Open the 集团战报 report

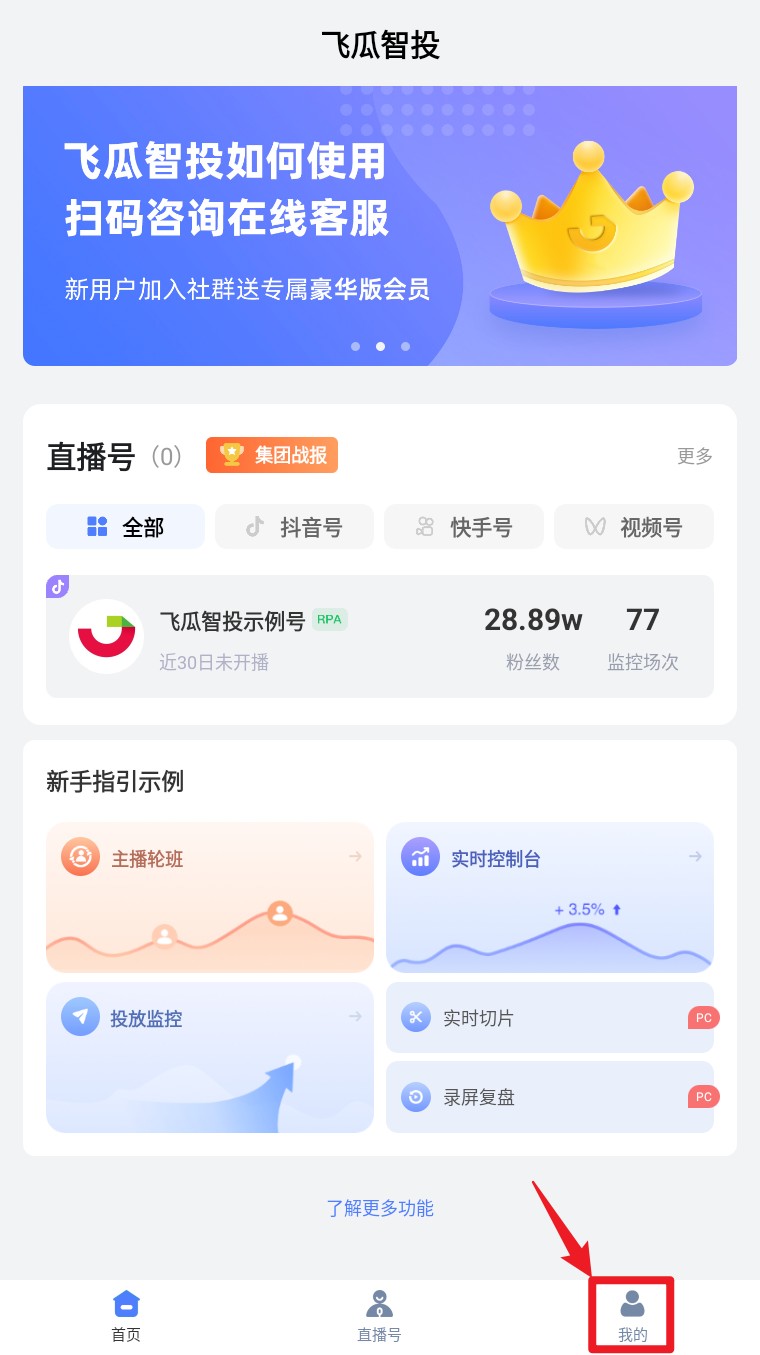(272, 455)
